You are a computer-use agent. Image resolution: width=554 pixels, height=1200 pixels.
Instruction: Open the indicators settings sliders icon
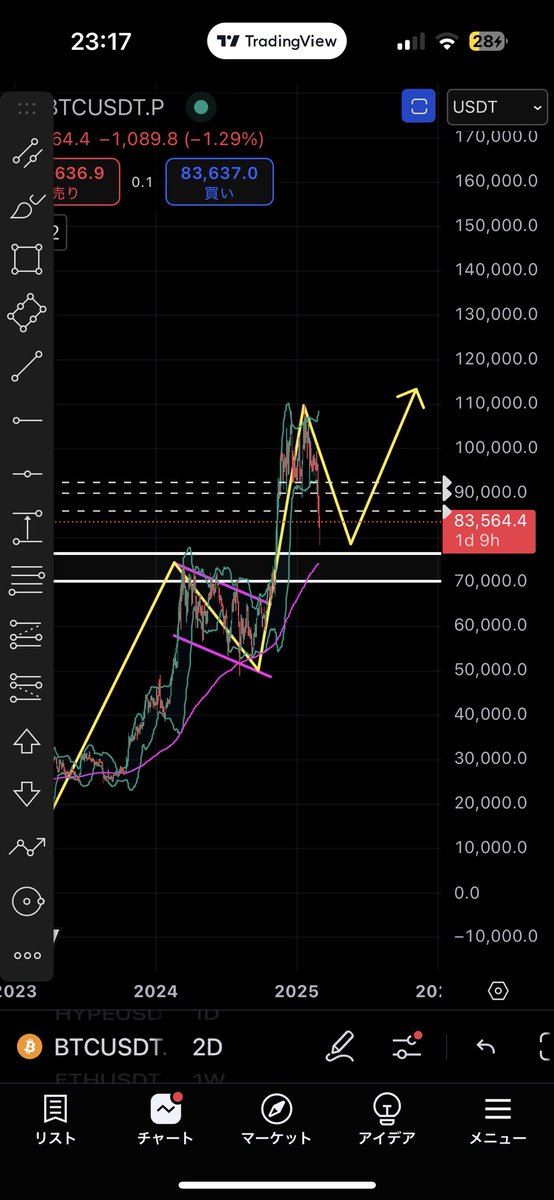[x=406, y=1046]
